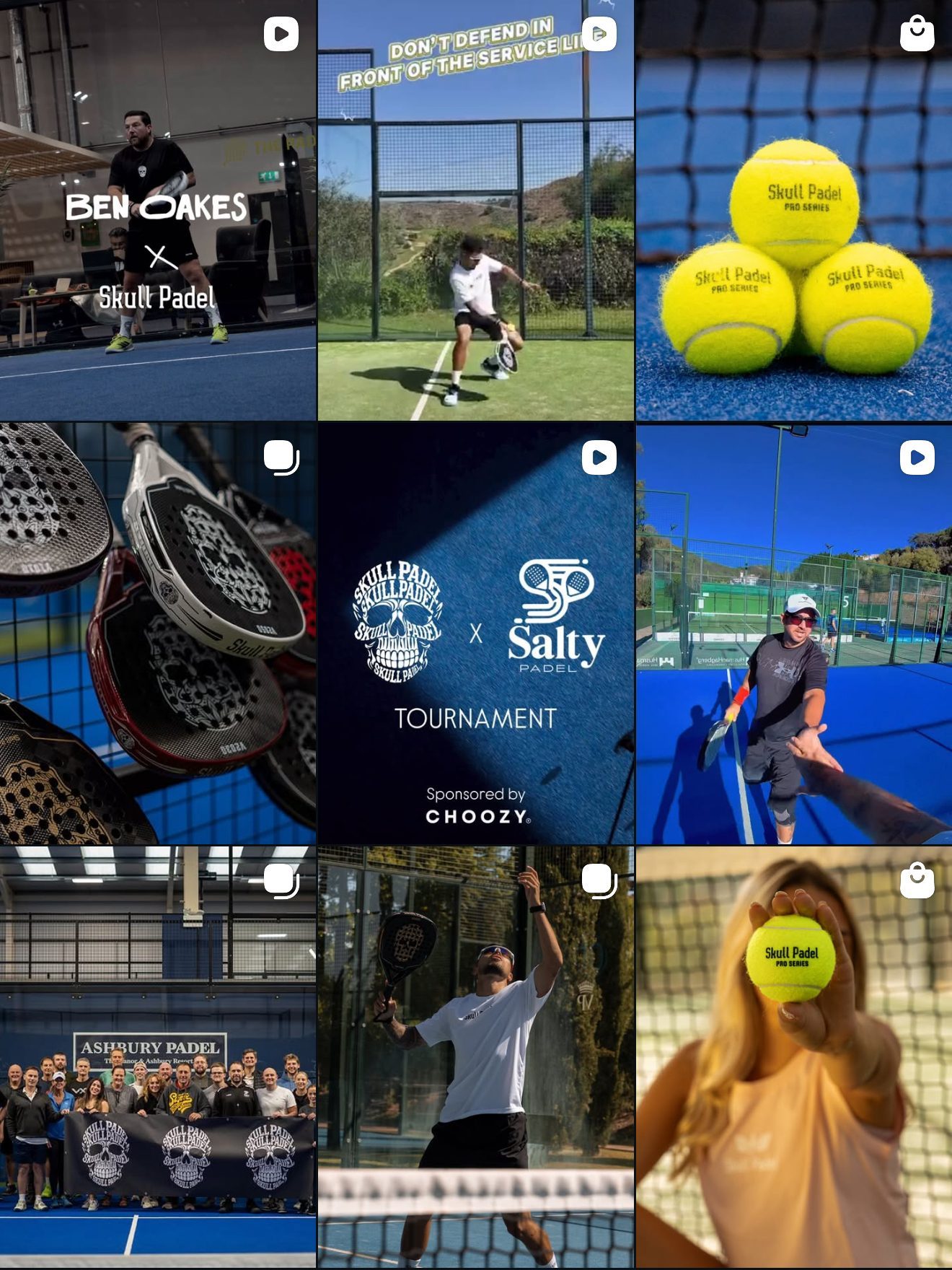Open the skull rackets carousel post
The height and width of the screenshot is (1270, 952).
point(158,633)
